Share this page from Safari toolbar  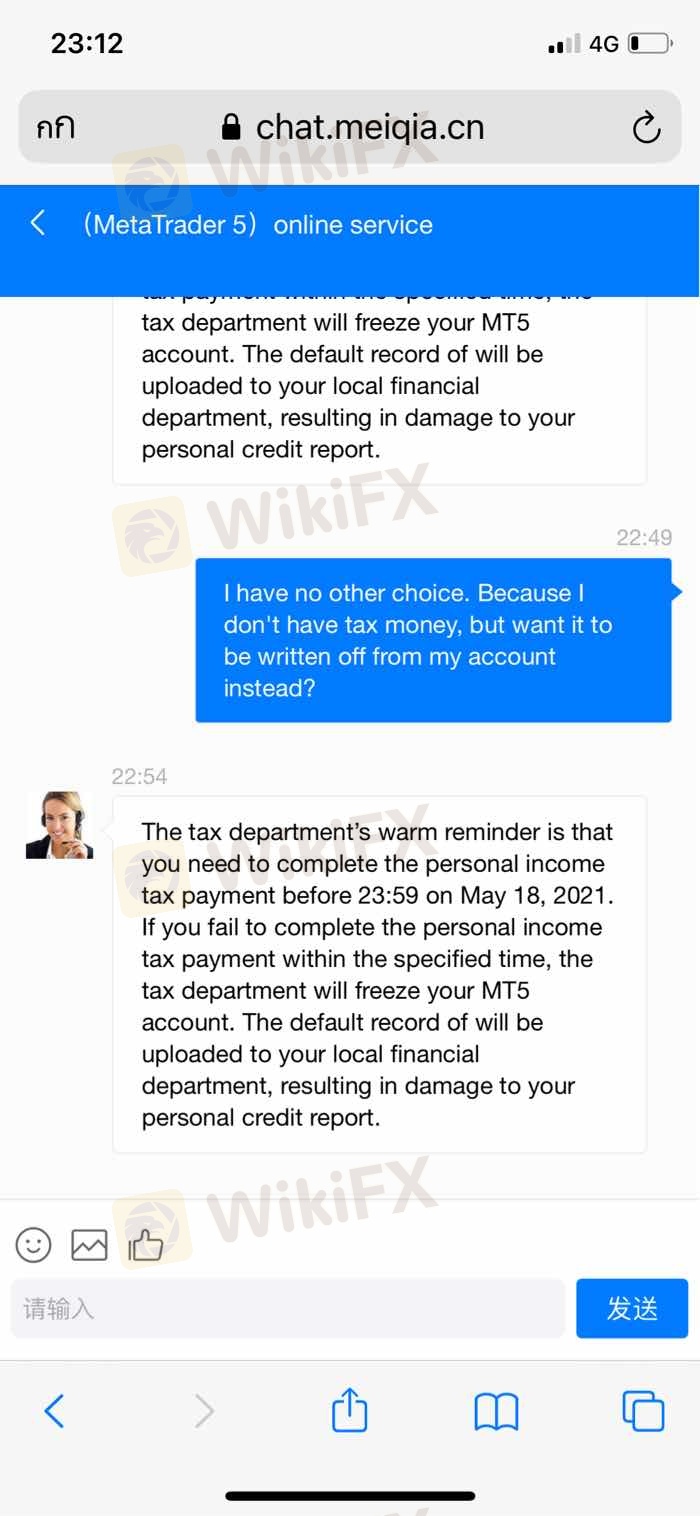point(349,1411)
